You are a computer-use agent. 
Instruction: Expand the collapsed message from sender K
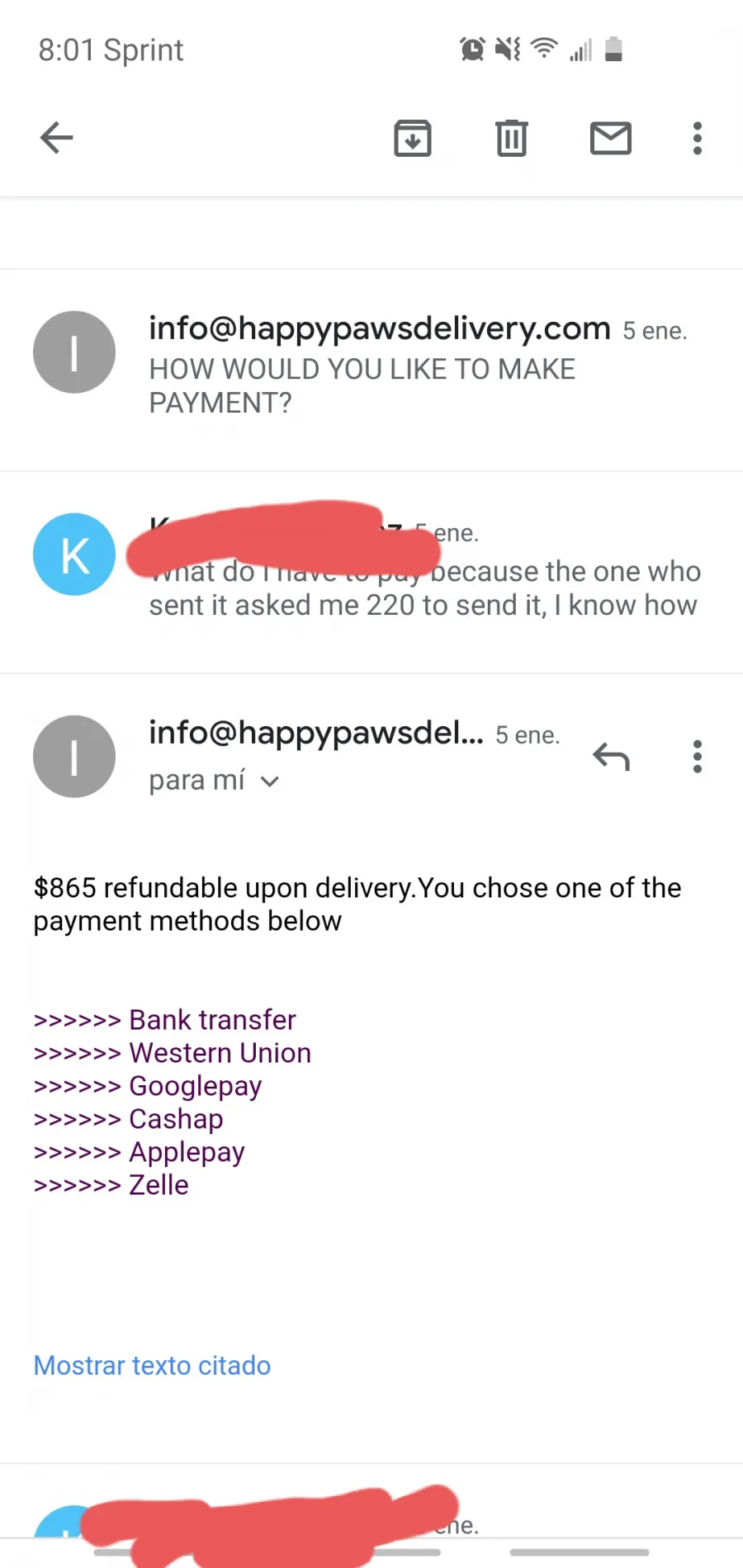pyautogui.click(x=371, y=572)
